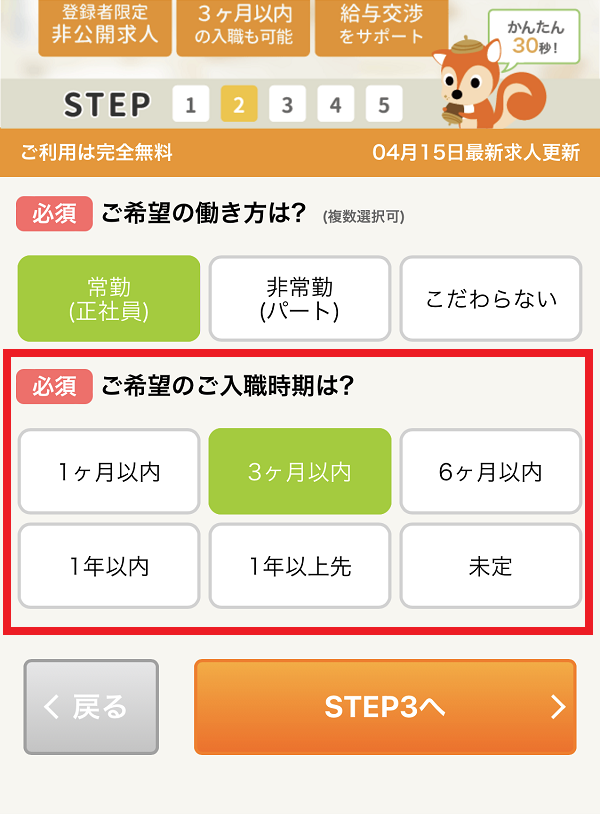Go back with the 戻る button
This screenshot has height=814, width=600.
coord(91,707)
